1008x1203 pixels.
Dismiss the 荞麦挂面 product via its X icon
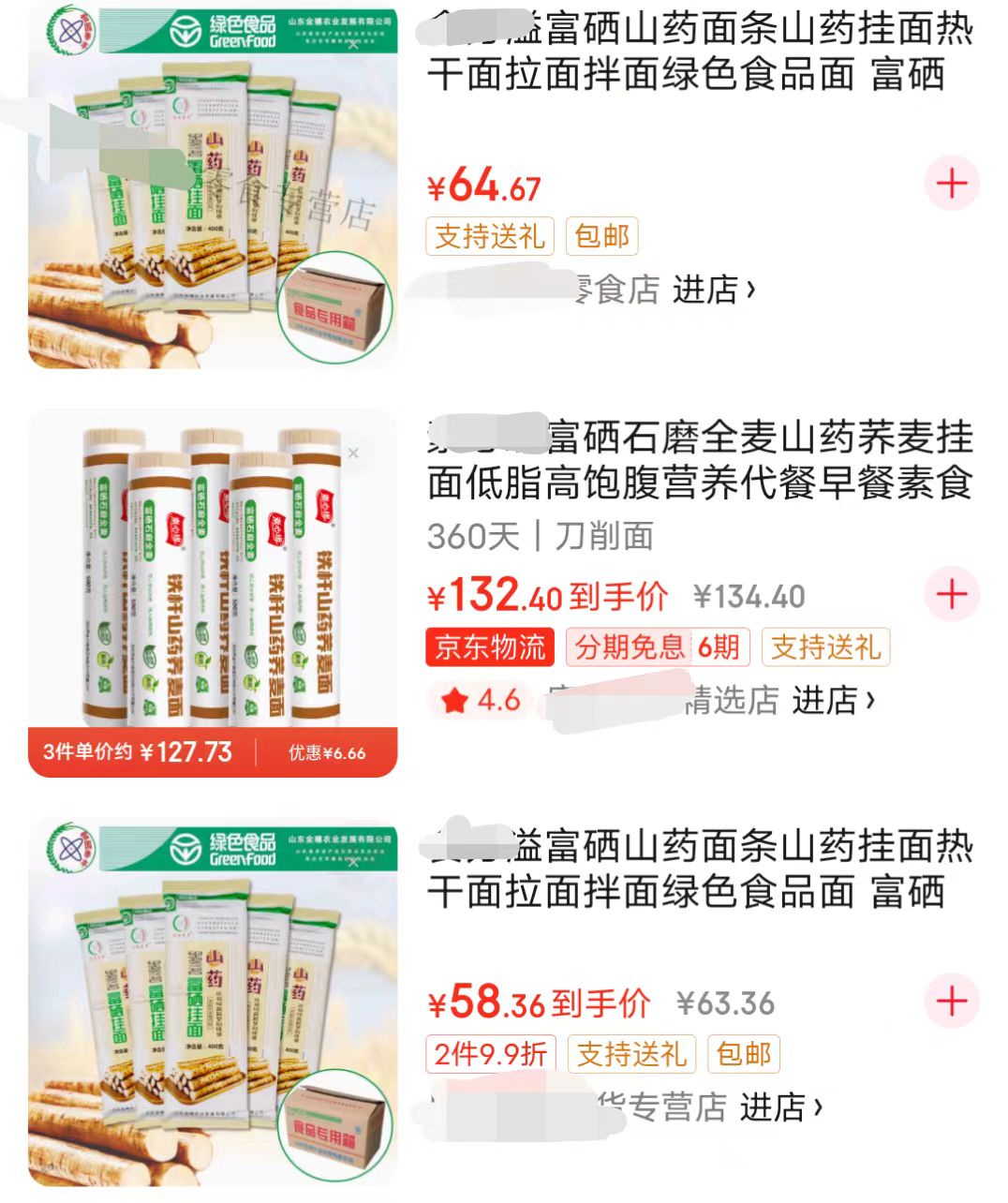pos(353,453)
